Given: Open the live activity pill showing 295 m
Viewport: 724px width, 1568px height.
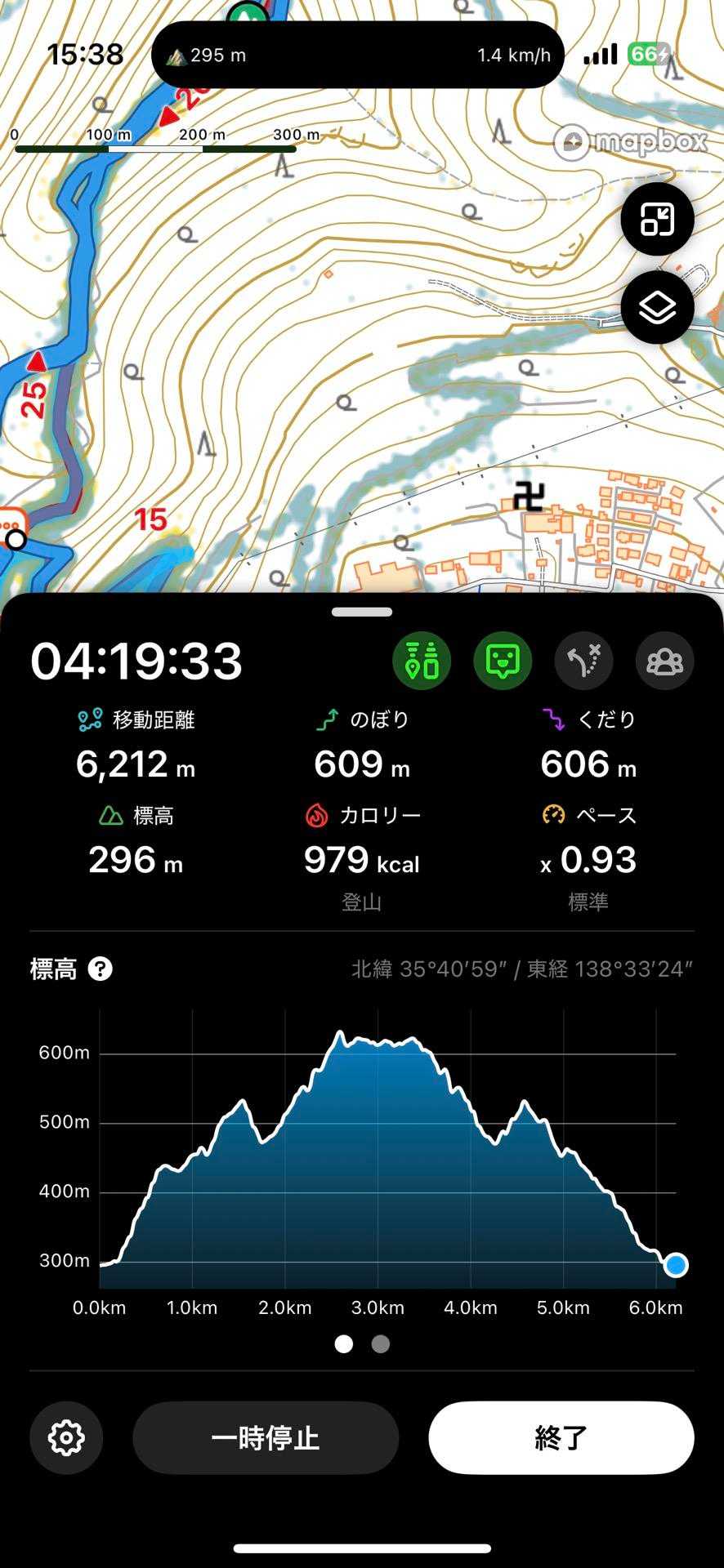Looking at the screenshot, I should [x=358, y=55].
